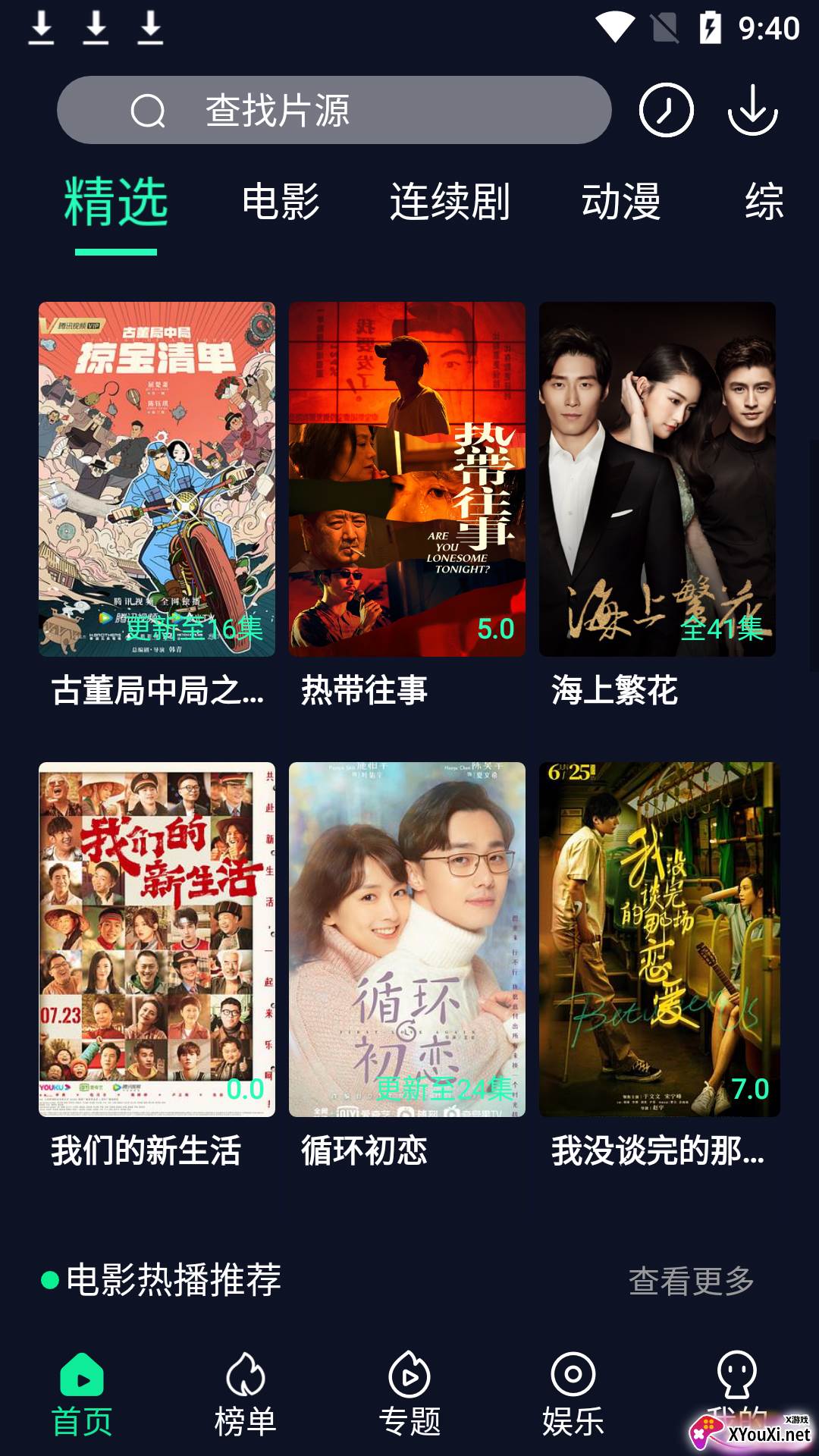
Task: Select the 精选 tab
Action: click(116, 202)
